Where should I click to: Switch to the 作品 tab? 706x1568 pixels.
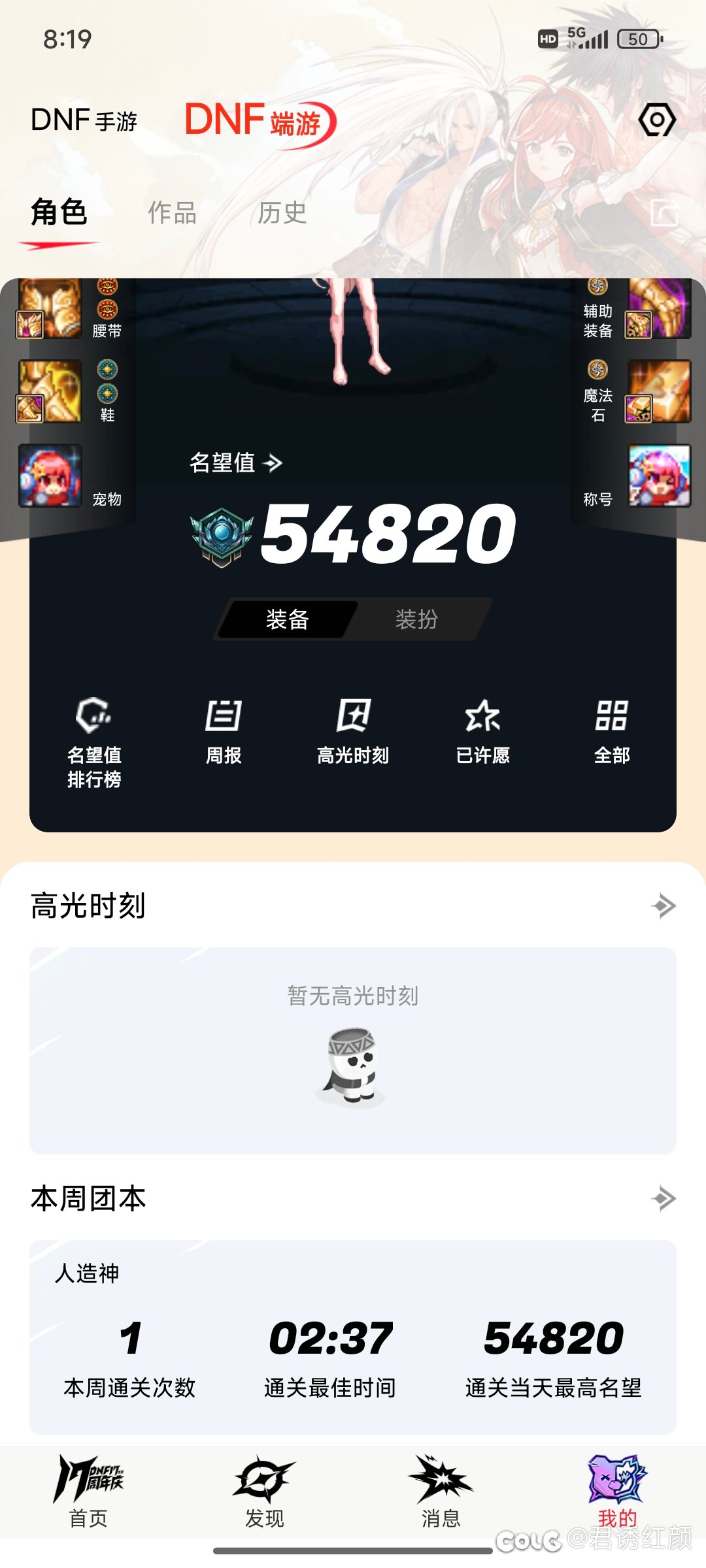coord(172,213)
